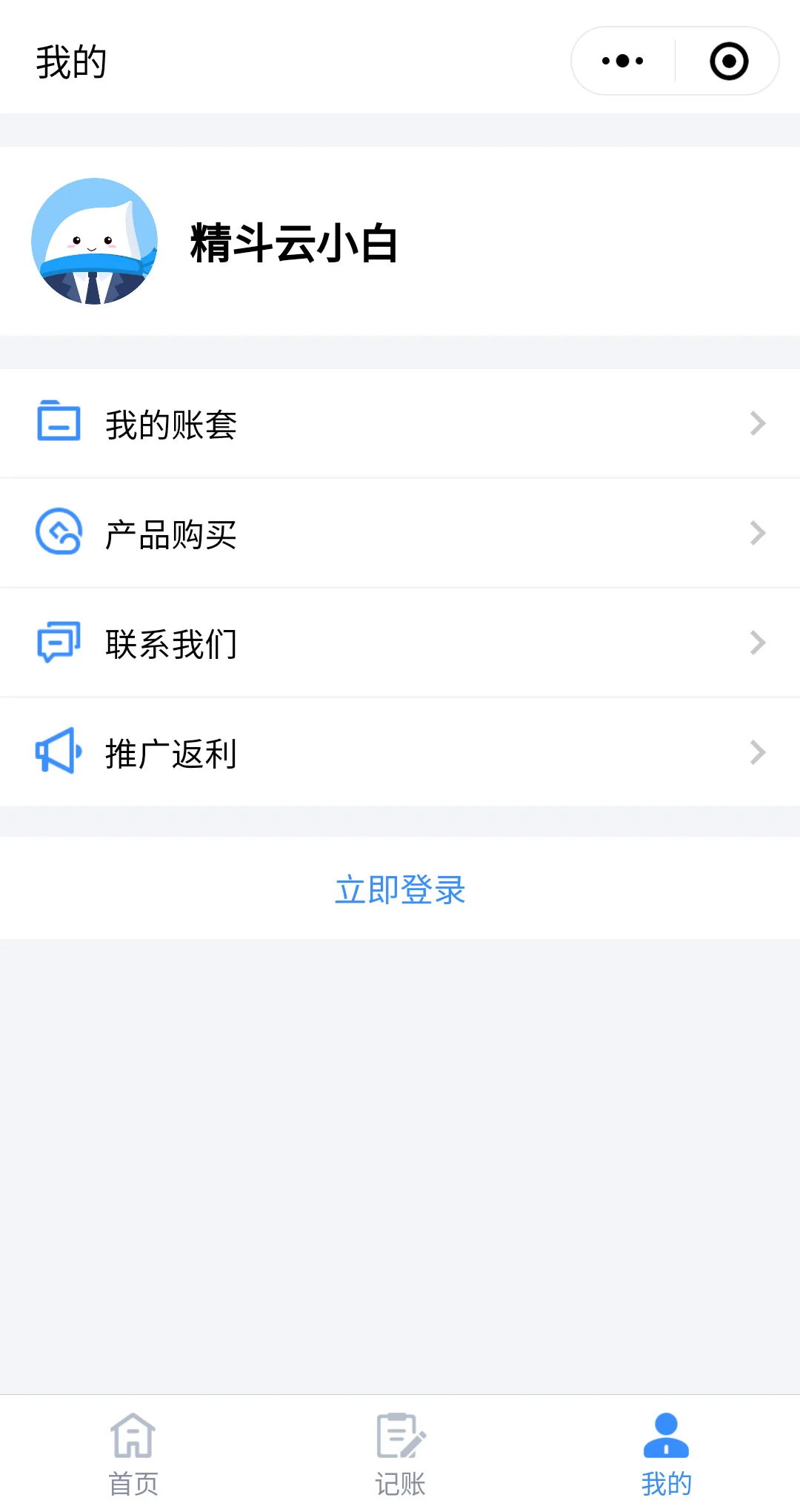Close the mini program with the circle icon
Image resolution: width=800 pixels, height=1512 pixels.
[x=729, y=61]
